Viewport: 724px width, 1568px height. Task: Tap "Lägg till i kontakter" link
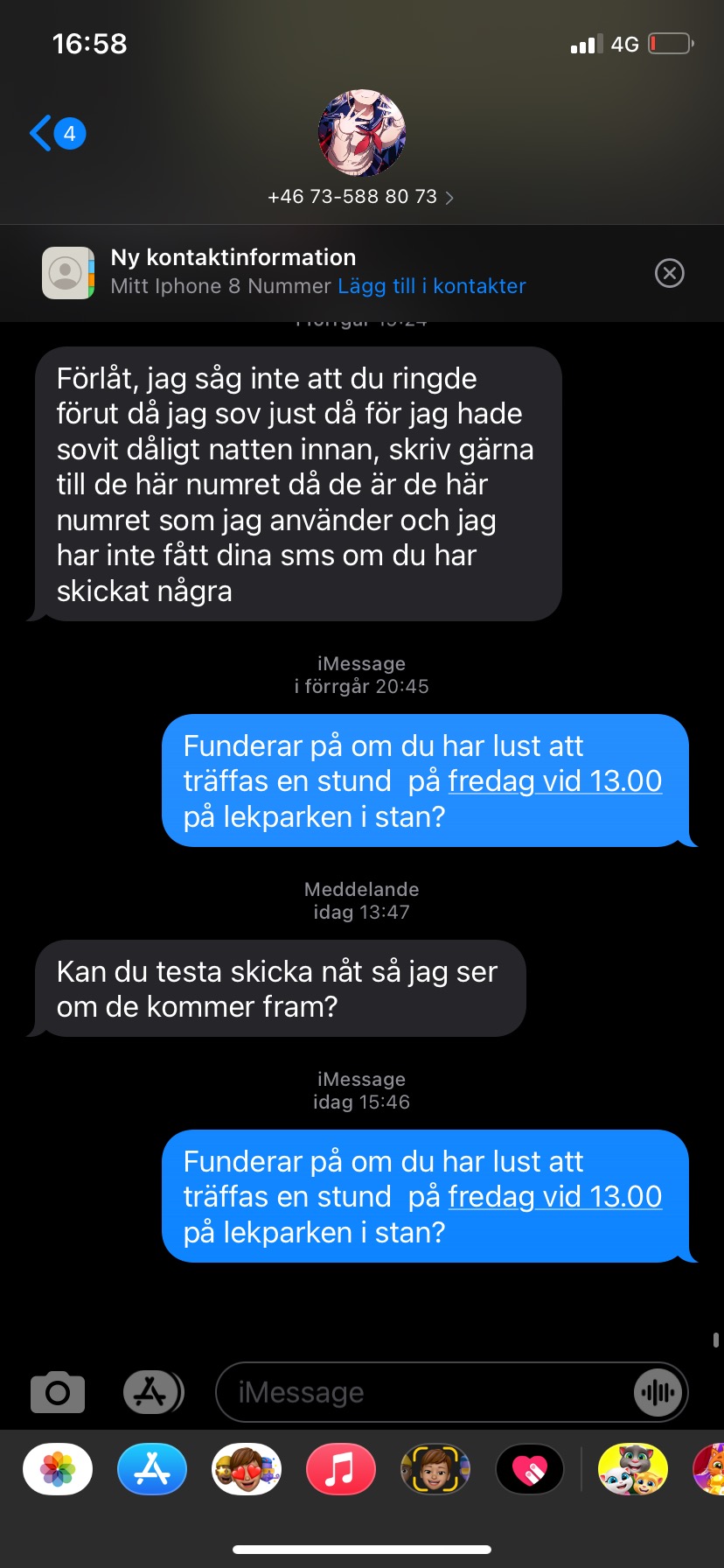coord(432,286)
